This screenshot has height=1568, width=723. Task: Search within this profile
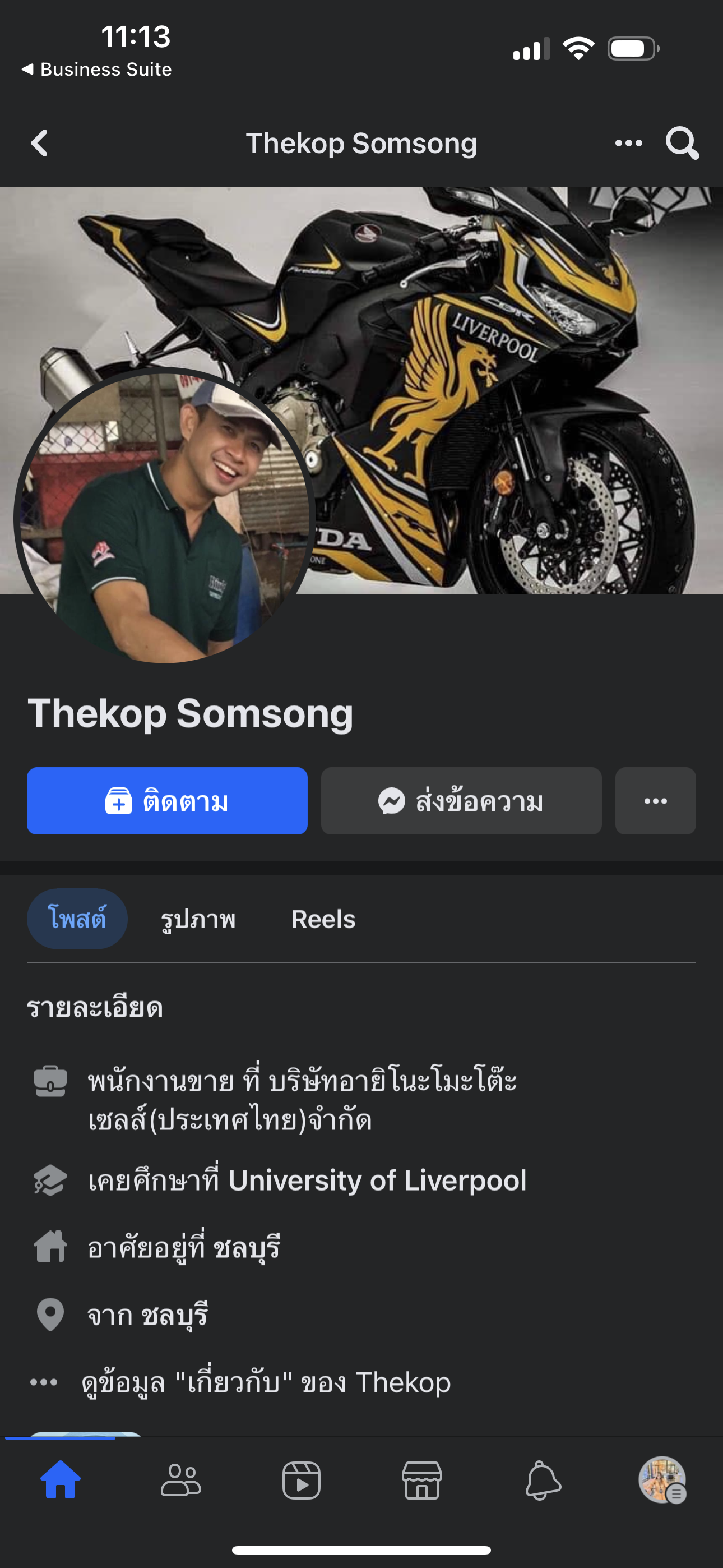tap(682, 144)
